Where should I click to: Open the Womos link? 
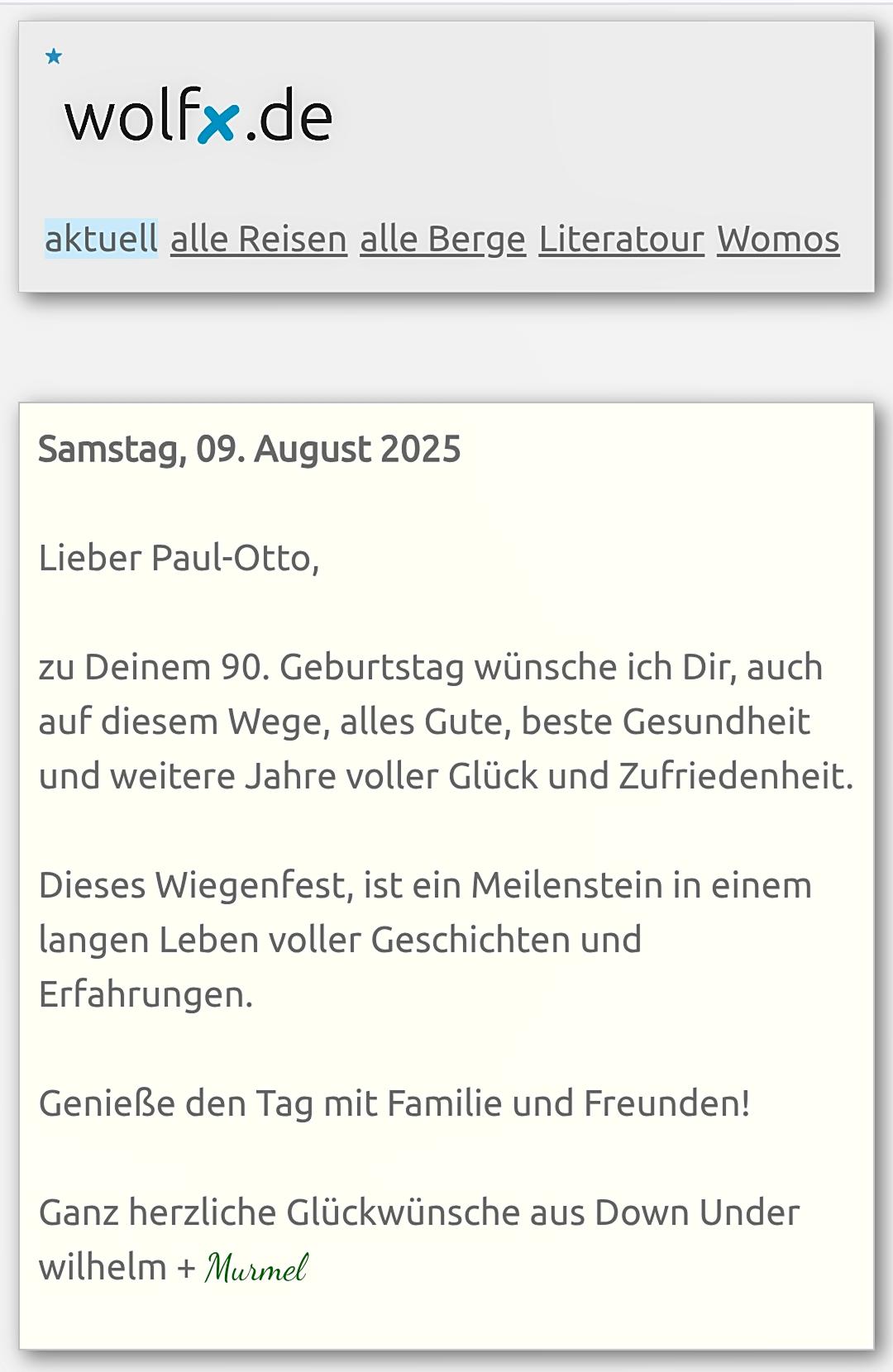coord(777,239)
